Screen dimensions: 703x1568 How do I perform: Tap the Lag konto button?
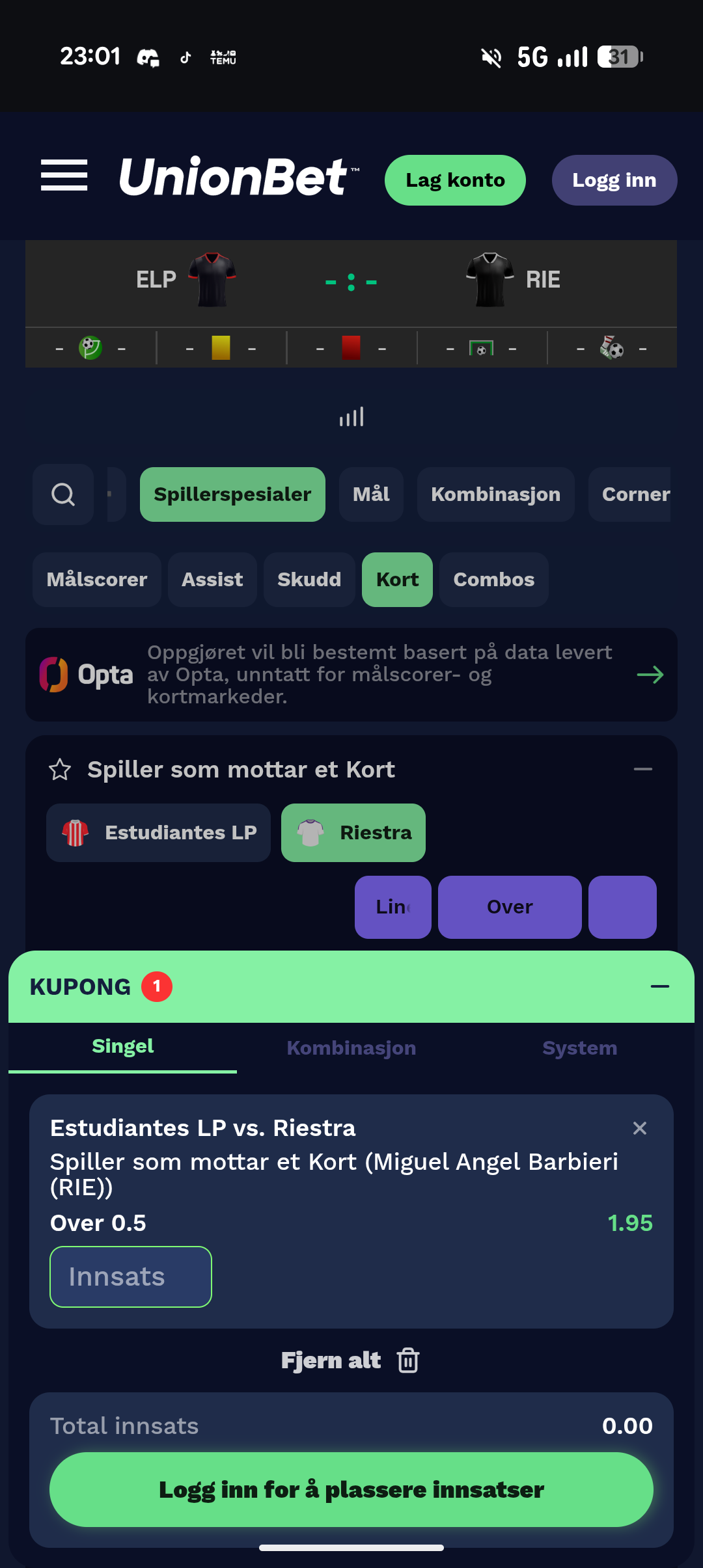455,180
